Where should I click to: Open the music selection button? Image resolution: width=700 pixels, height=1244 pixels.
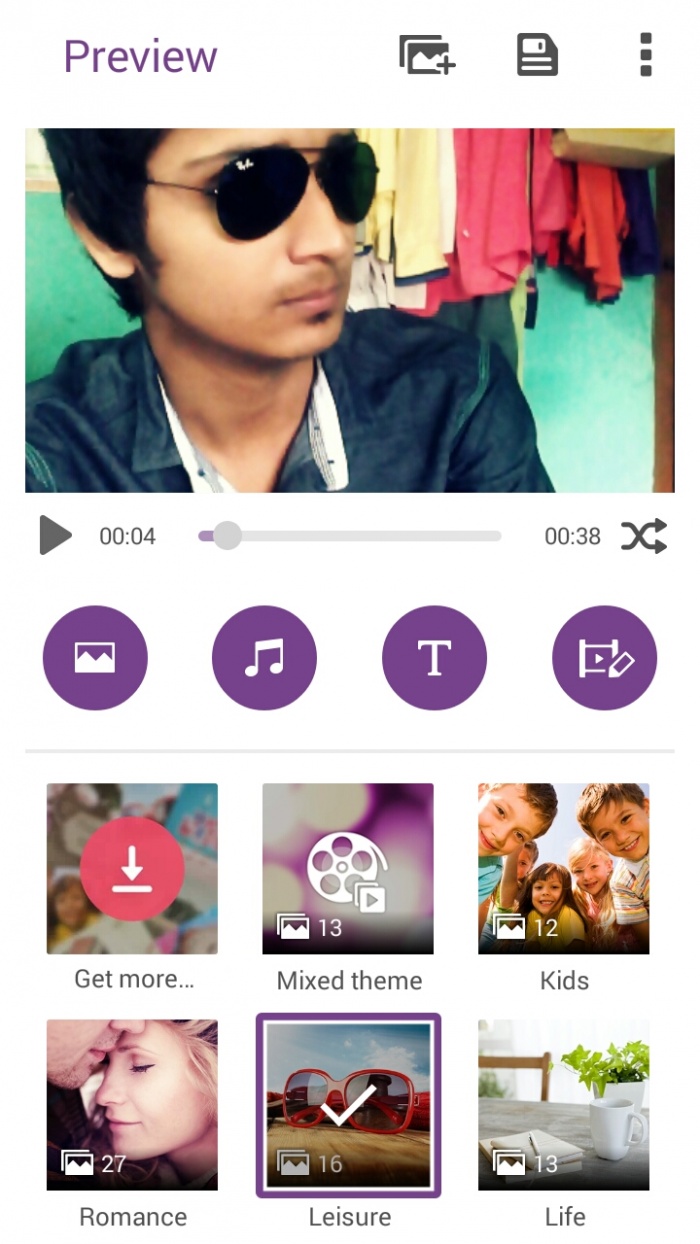coord(264,657)
